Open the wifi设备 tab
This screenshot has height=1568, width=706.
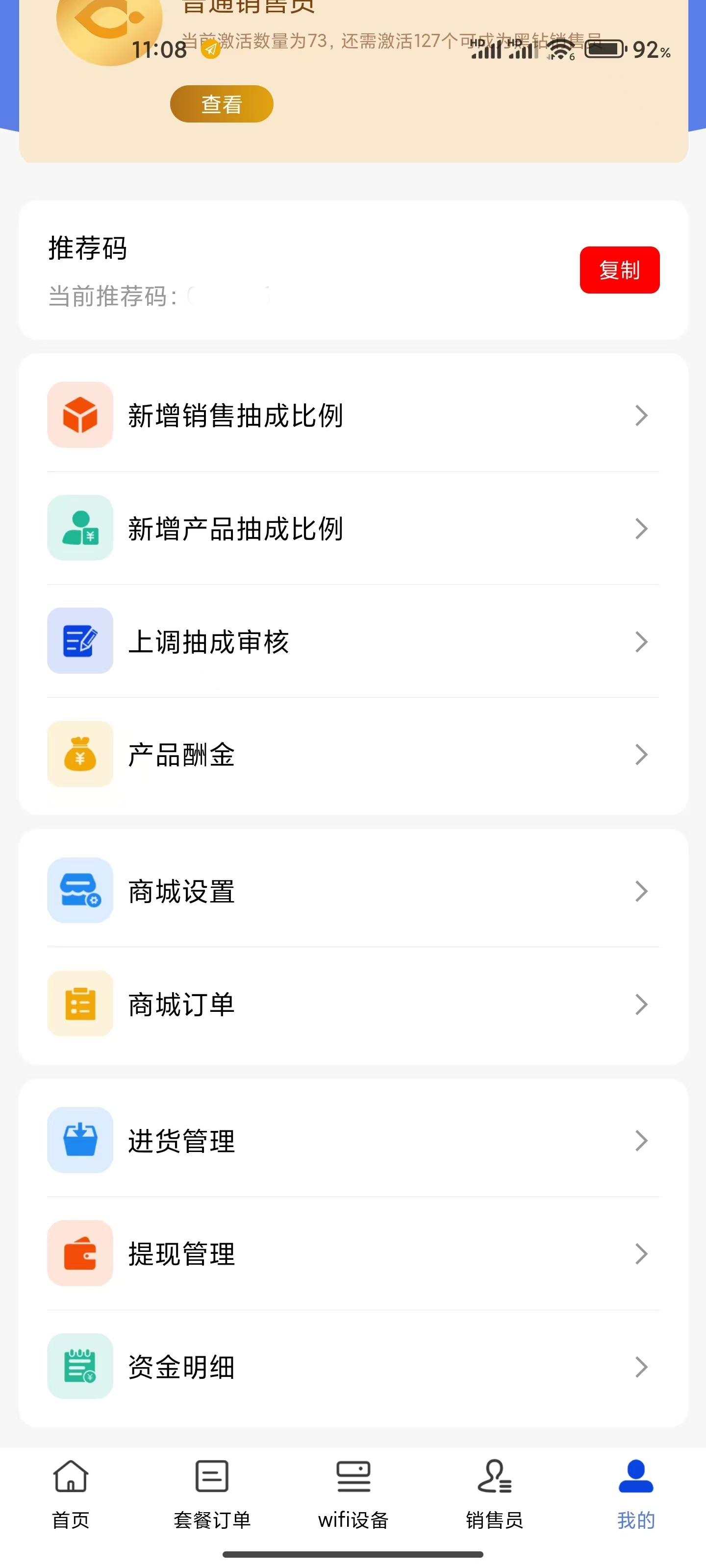pos(353,1494)
